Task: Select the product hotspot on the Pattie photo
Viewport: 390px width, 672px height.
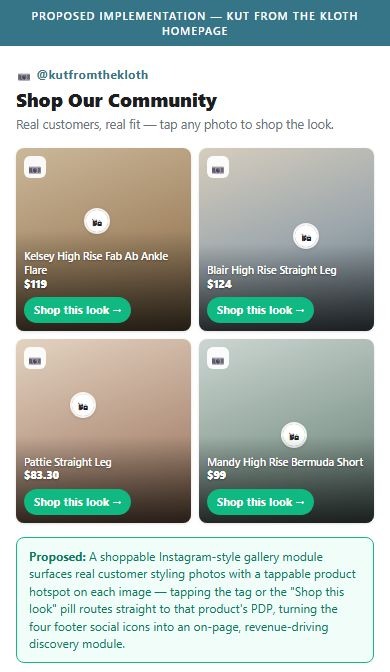Action: coord(83,405)
